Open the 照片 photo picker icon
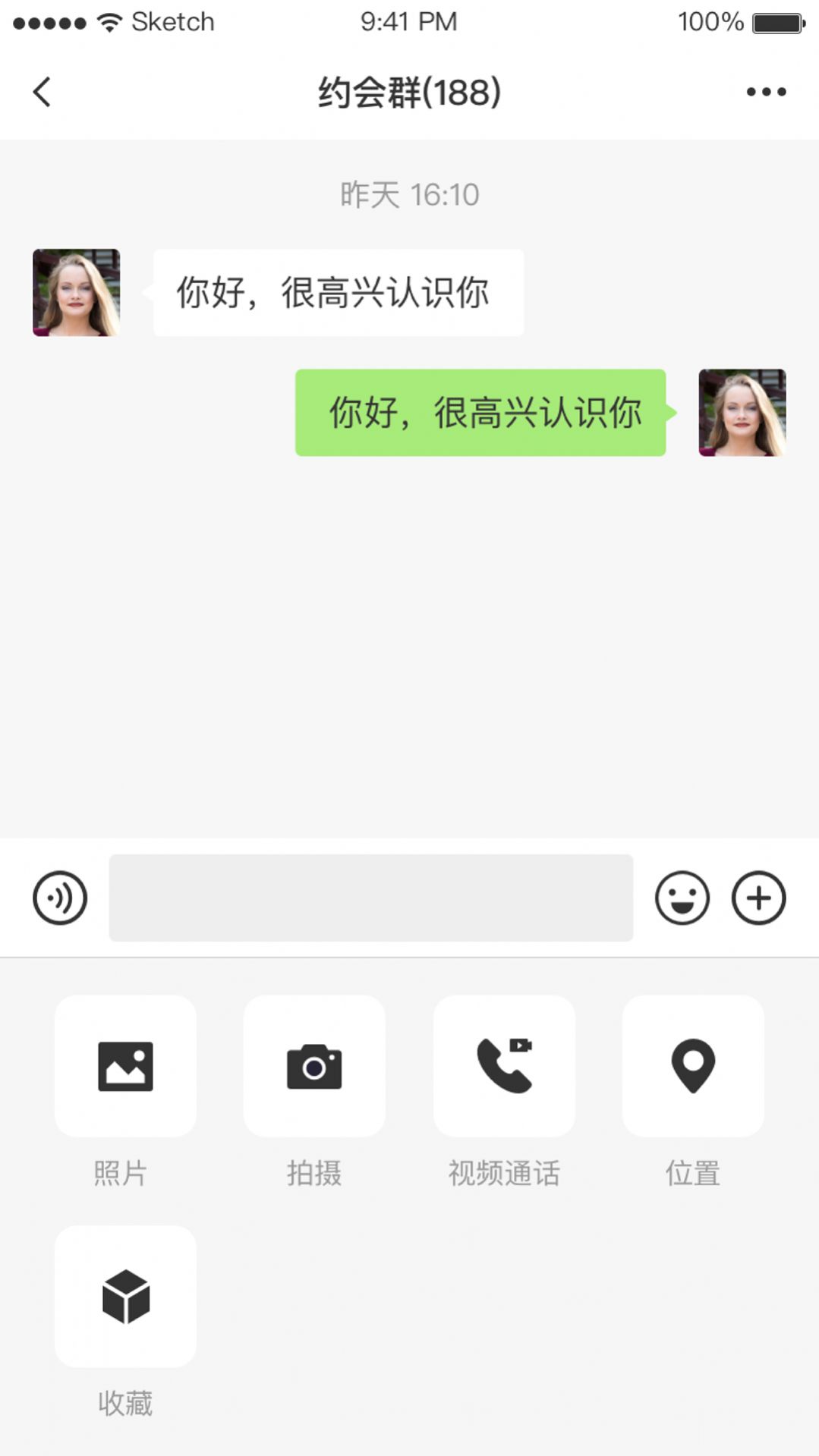Viewport: 819px width, 1456px height. 124,1067
